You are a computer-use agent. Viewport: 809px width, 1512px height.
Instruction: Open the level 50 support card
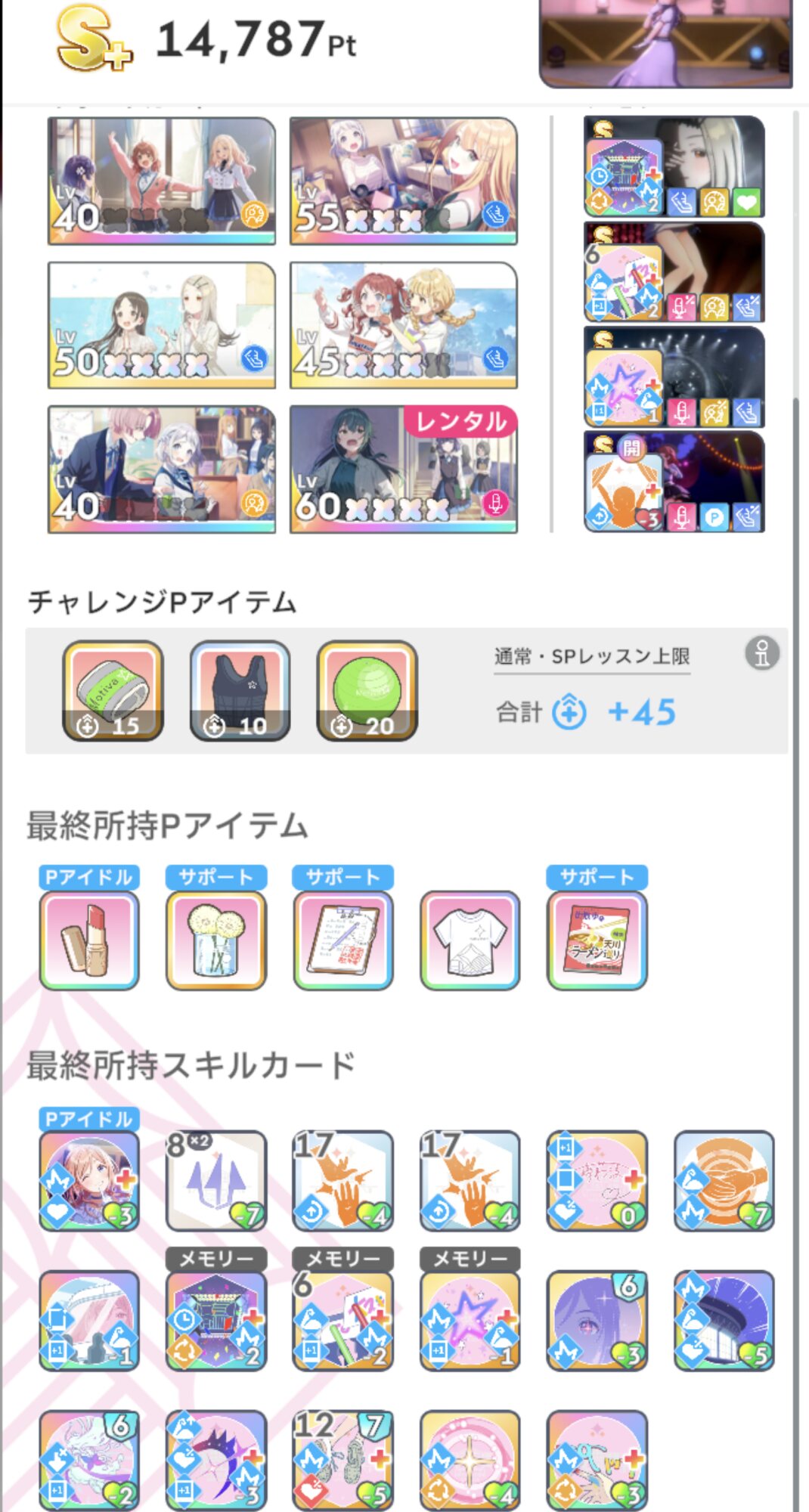click(162, 325)
